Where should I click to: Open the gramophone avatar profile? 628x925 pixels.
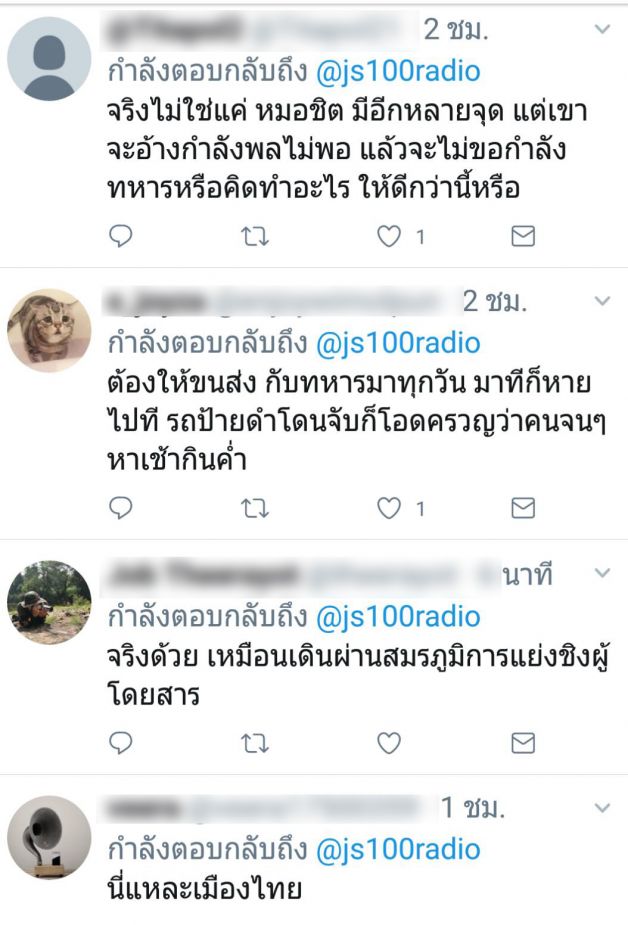[49, 837]
